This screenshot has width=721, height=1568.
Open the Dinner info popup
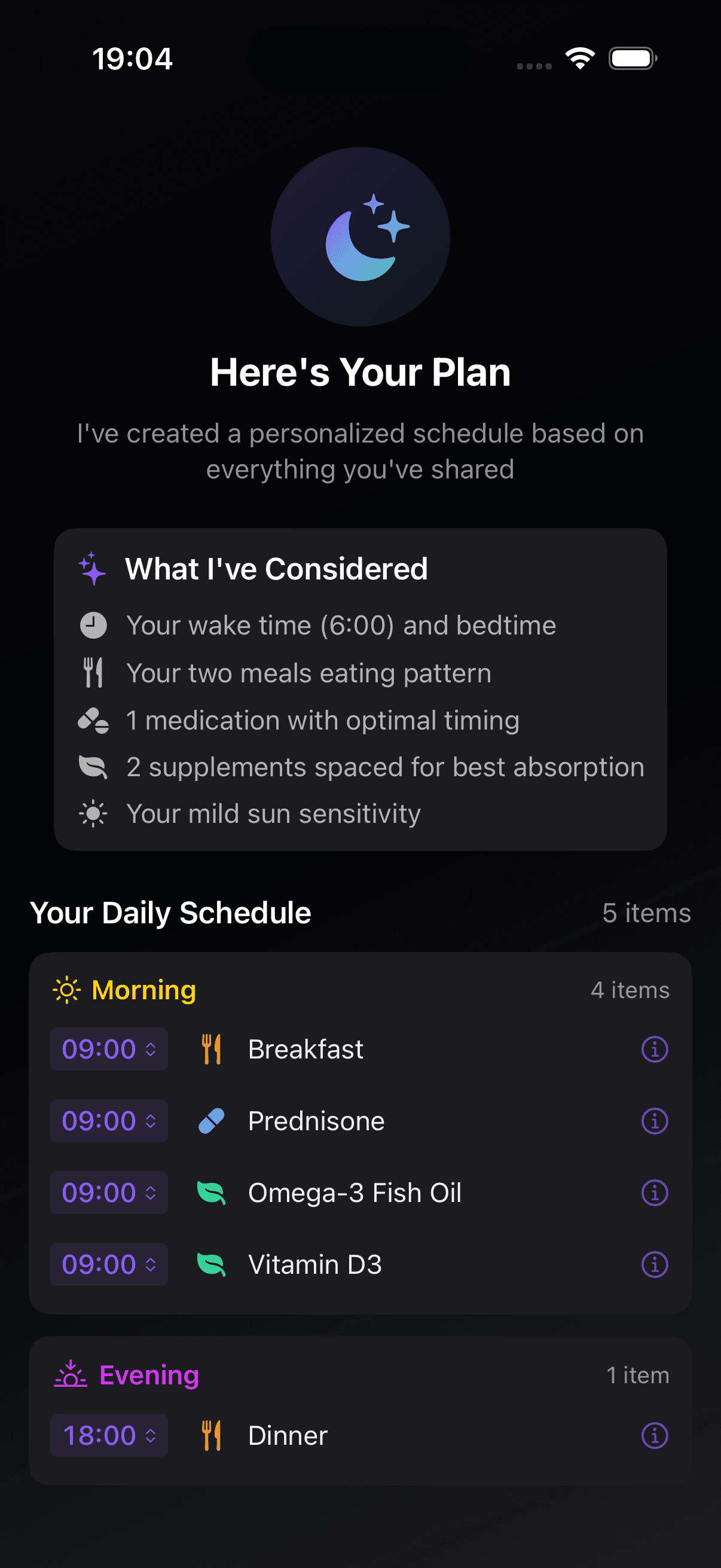(x=654, y=1435)
